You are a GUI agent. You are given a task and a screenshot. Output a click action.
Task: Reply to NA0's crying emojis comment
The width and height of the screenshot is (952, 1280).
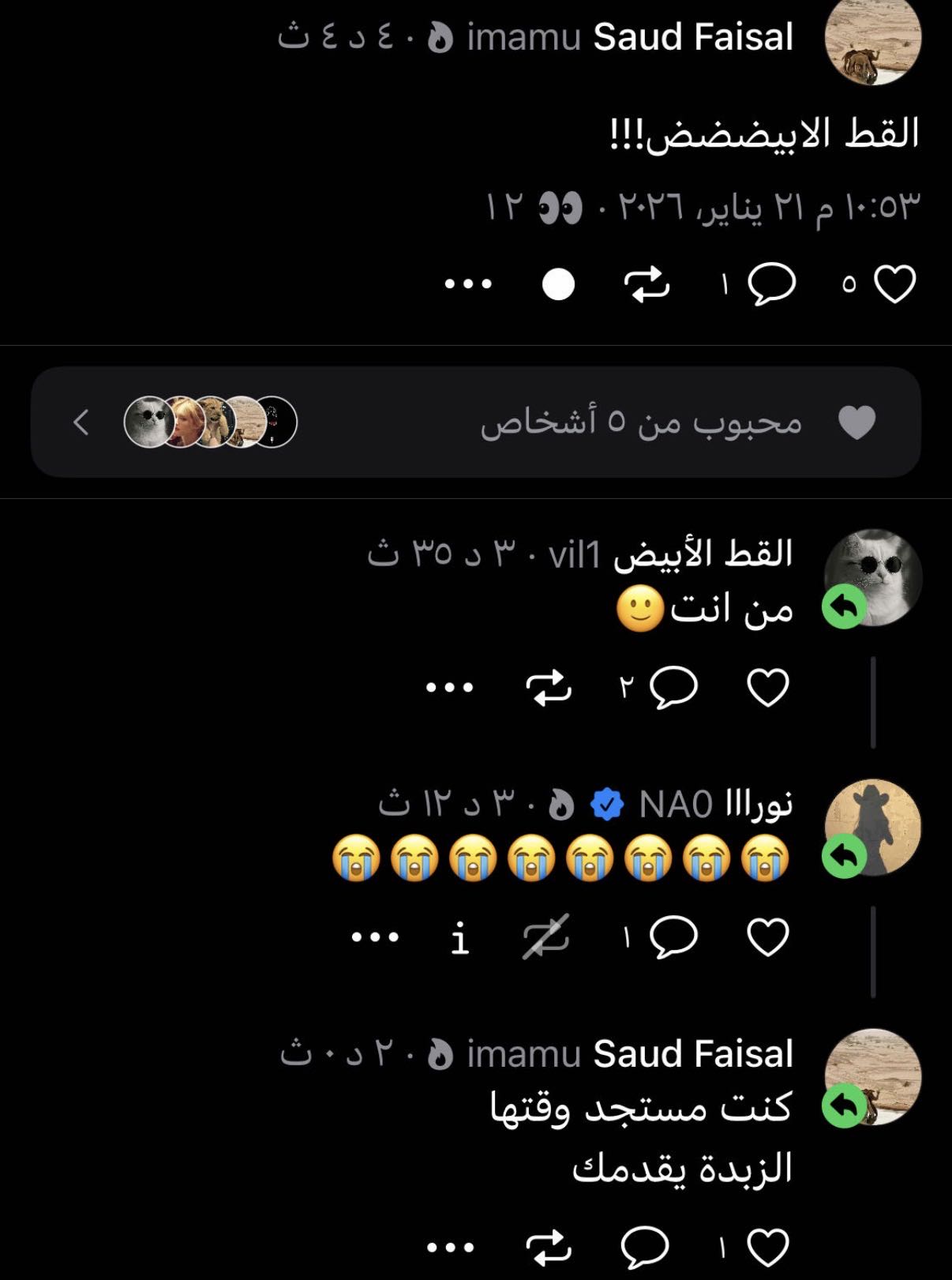[x=673, y=937]
